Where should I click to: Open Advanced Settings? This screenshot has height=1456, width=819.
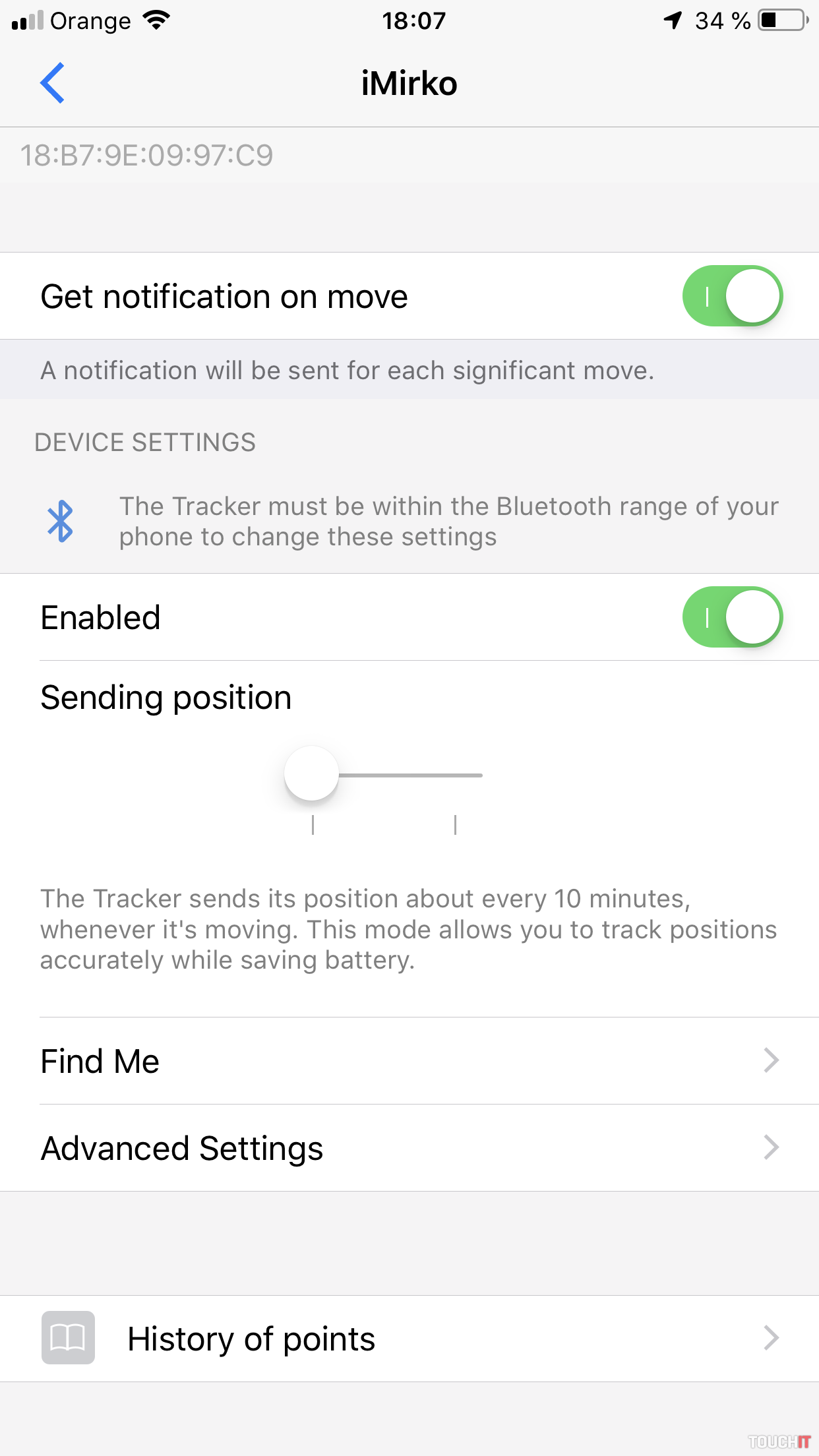[x=409, y=1148]
